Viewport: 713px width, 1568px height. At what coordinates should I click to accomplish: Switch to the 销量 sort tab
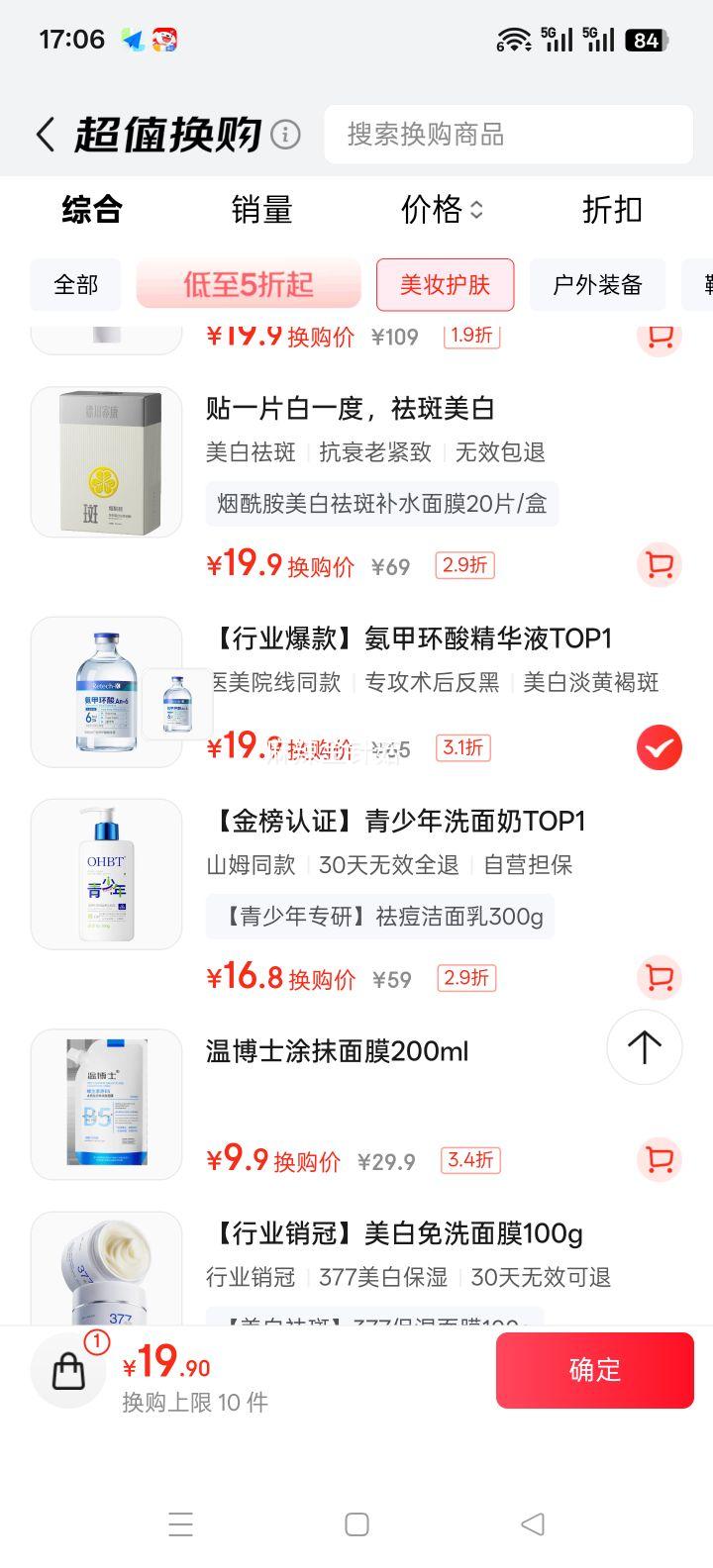point(261,210)
